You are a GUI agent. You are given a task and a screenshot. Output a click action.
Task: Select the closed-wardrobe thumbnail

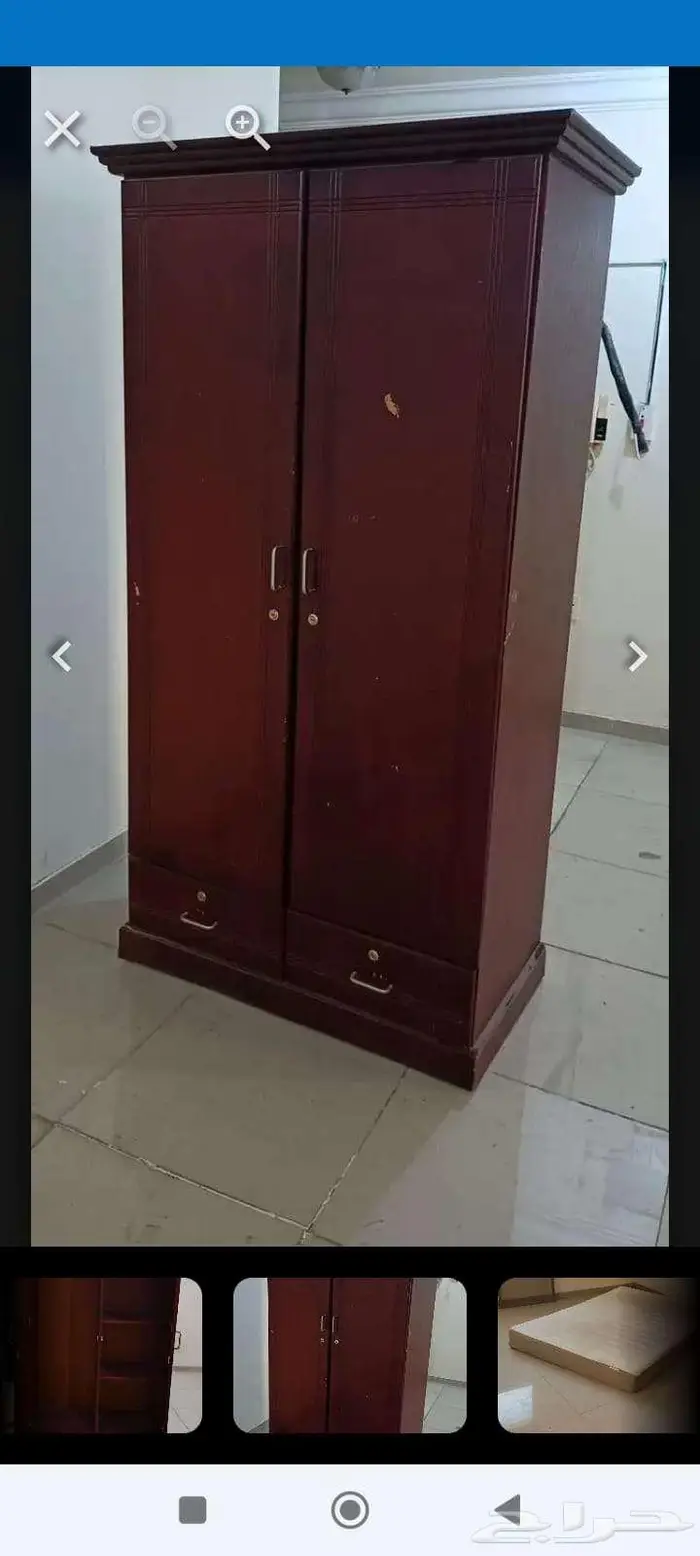349,1355
